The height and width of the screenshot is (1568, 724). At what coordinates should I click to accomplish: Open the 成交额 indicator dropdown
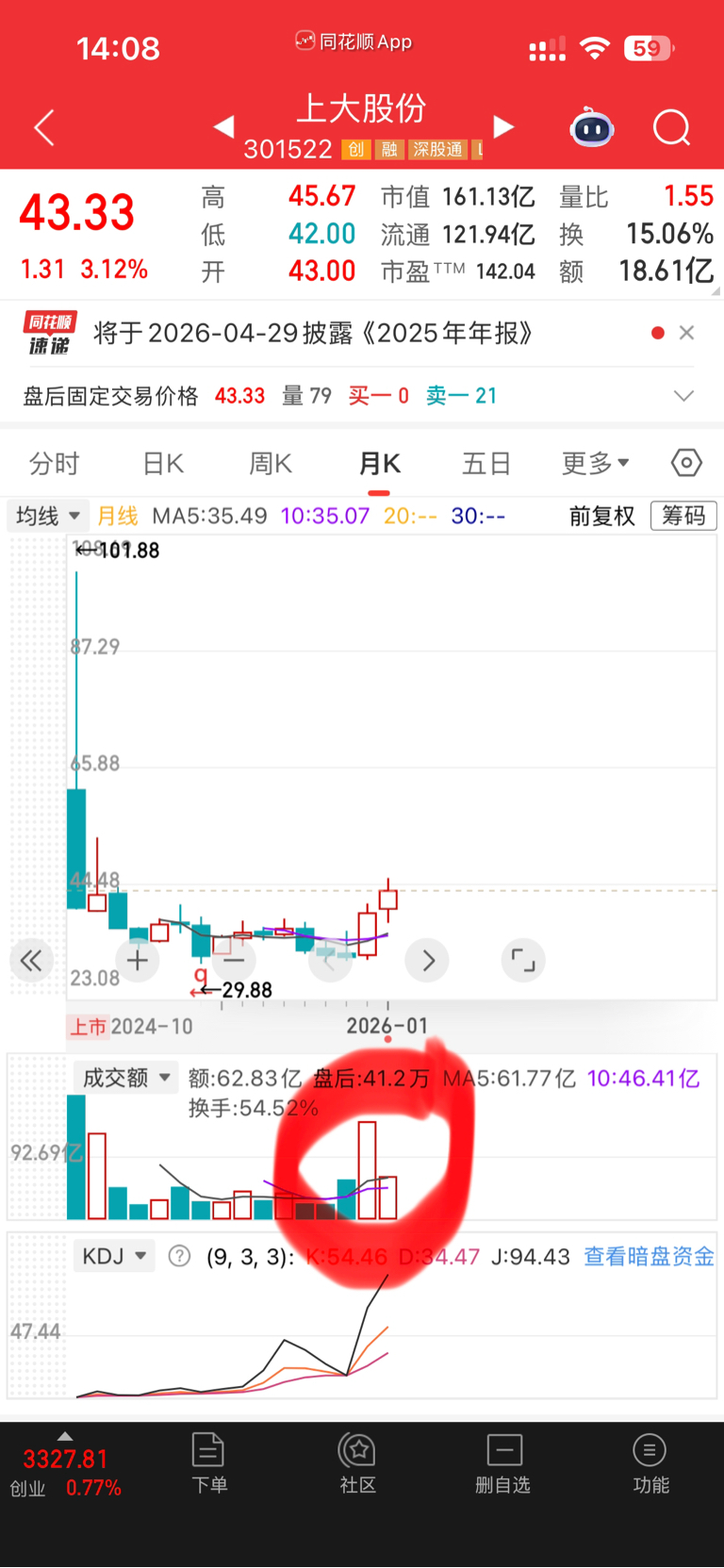point(125,1078)
